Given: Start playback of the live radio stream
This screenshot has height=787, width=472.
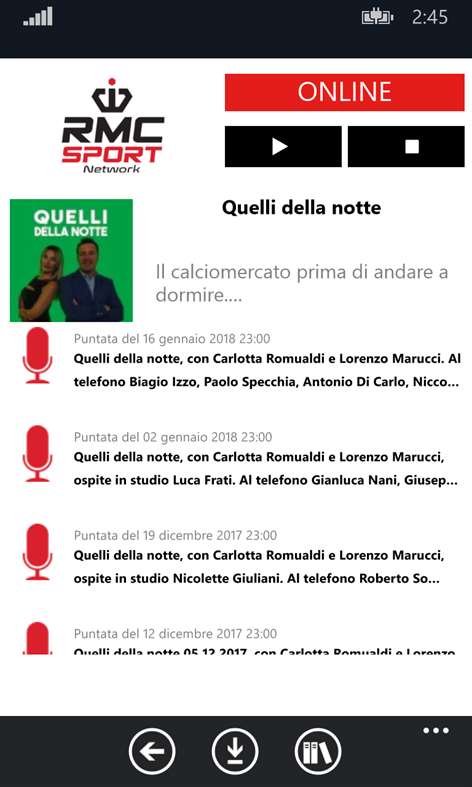Looking at the screenshot, I should click(283, 147).
